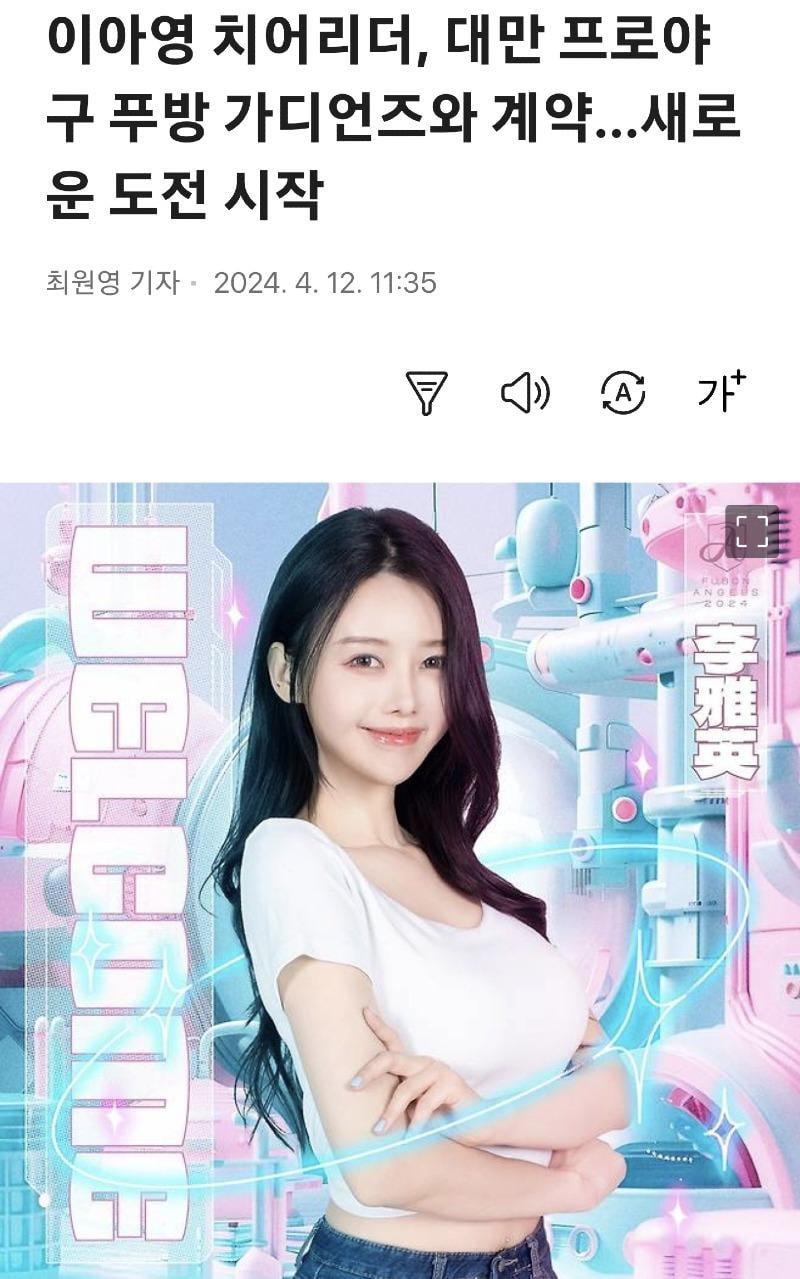Open the article's main photo
This screenshot has height=1279, width=800.
400,880
